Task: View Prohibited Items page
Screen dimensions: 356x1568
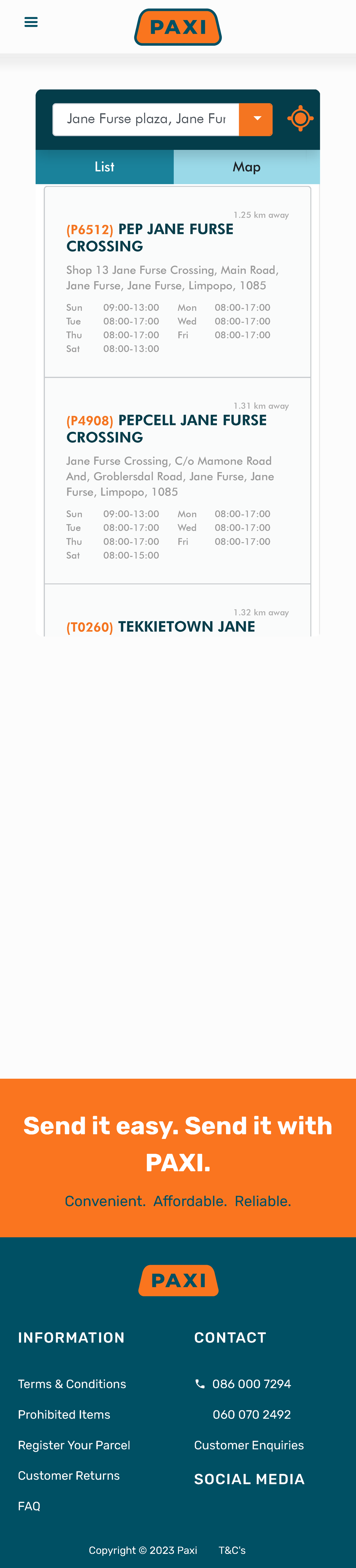Action: pos(64,1414)
